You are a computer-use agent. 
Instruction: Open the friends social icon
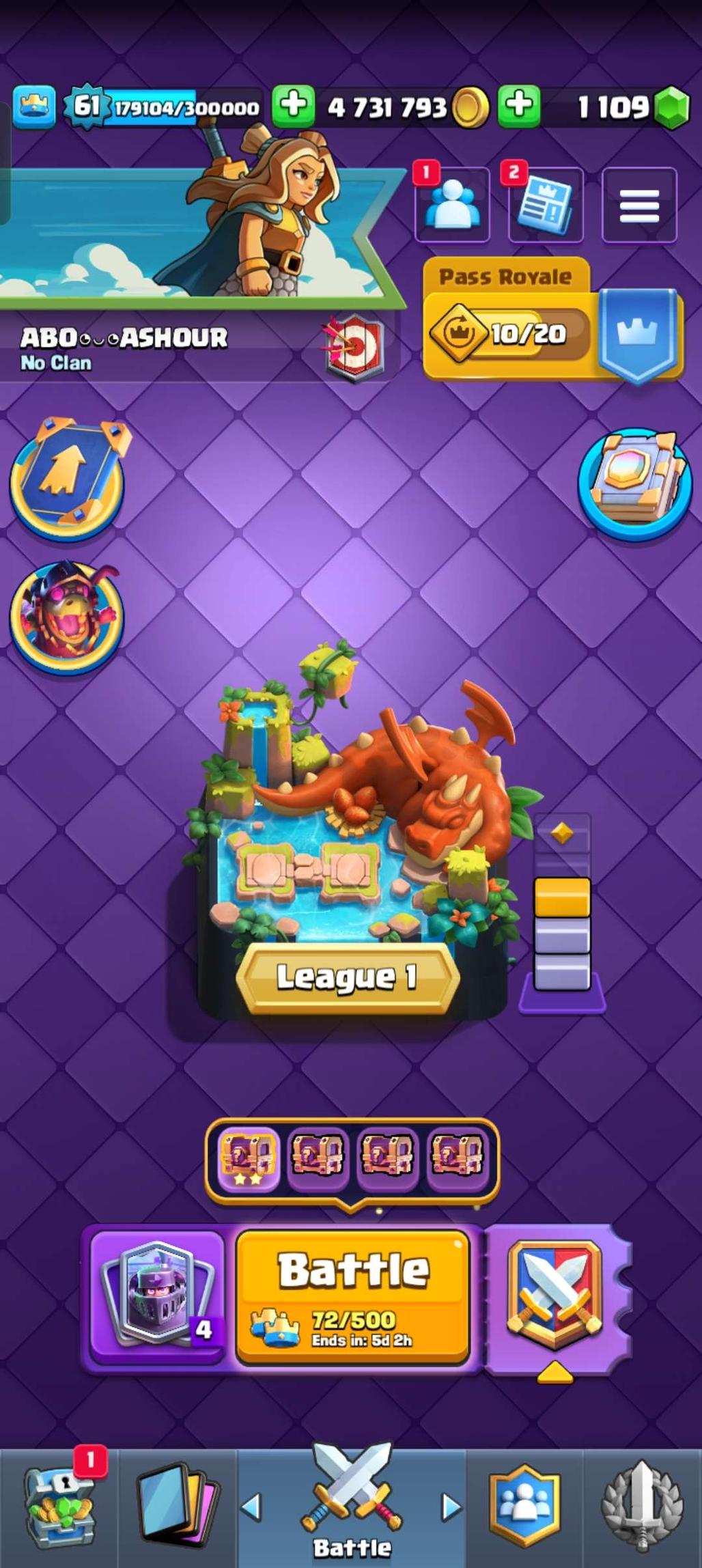(x=452, y=205)
